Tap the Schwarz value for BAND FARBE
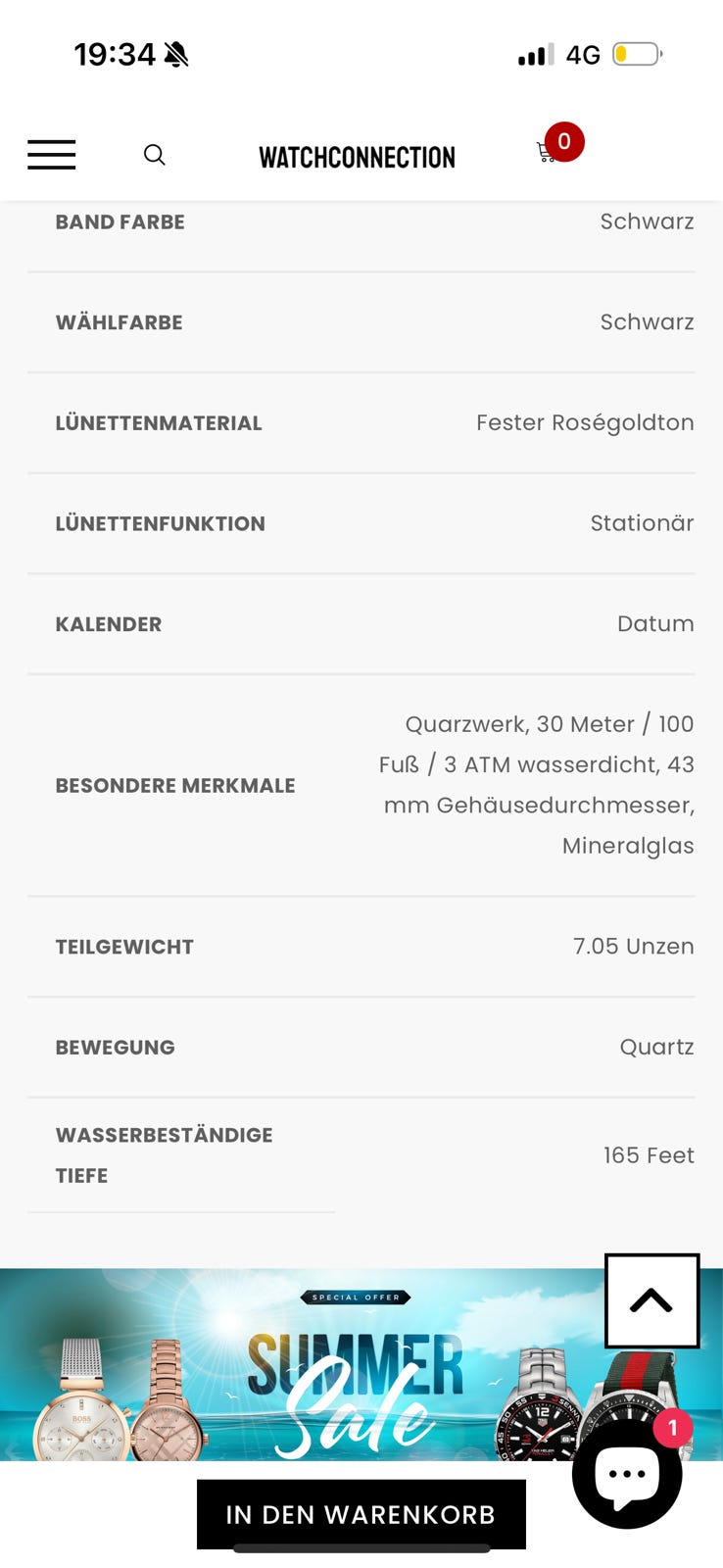 647,221
